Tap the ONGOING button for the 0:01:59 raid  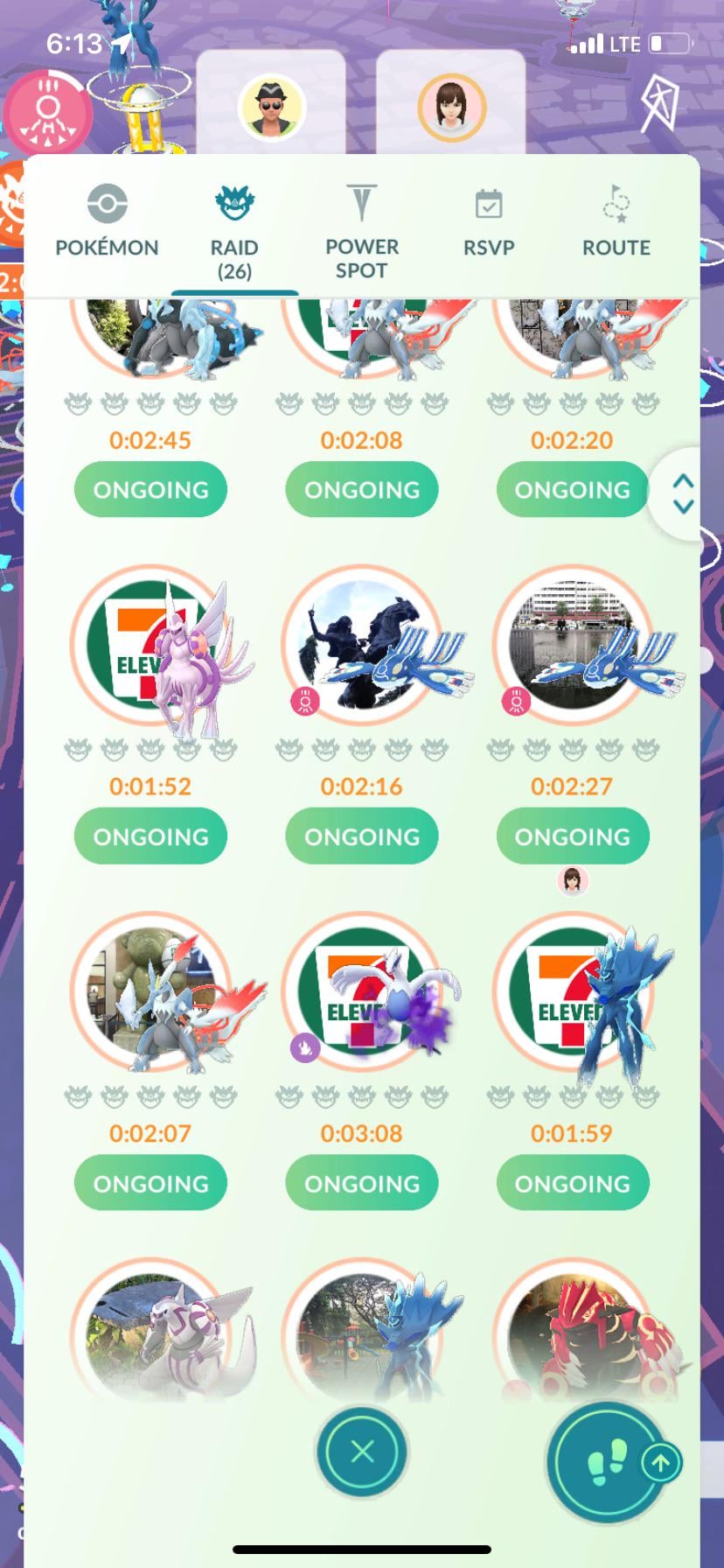tap(572, 1183)
